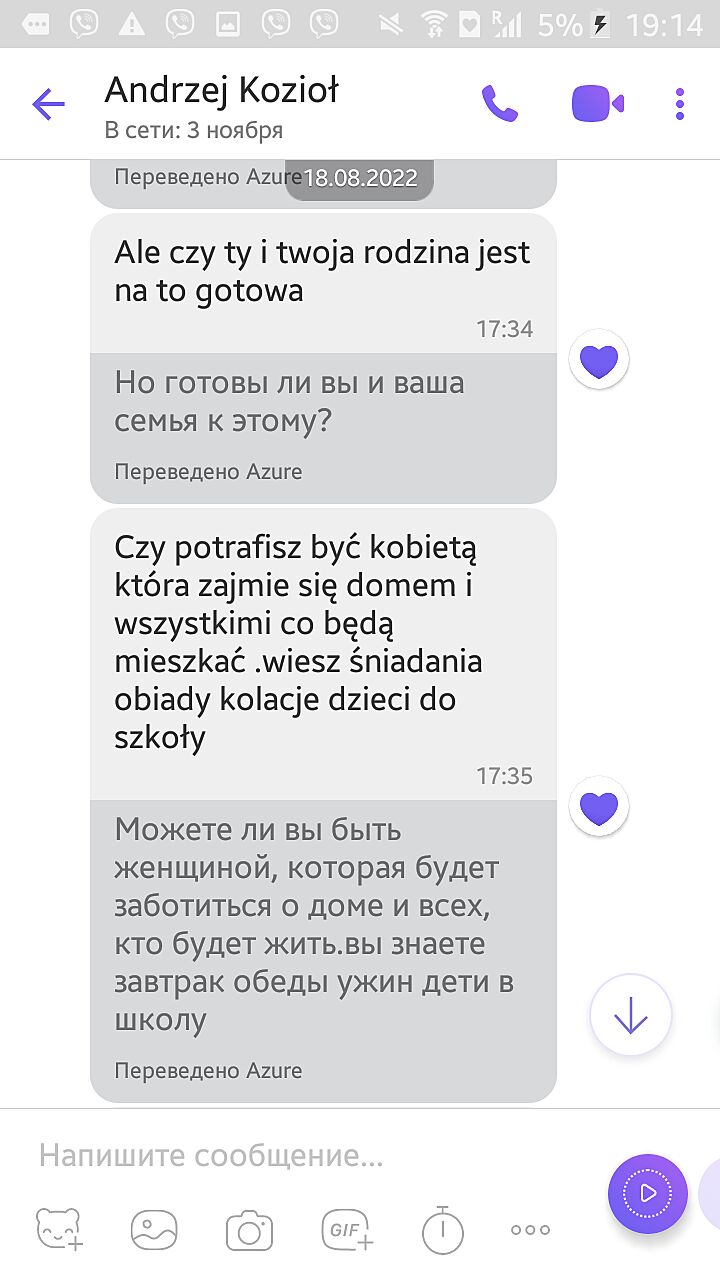The image size is (720, 1280).
Task: Set disappearing message timer
Action: [x=442, y=1230]
